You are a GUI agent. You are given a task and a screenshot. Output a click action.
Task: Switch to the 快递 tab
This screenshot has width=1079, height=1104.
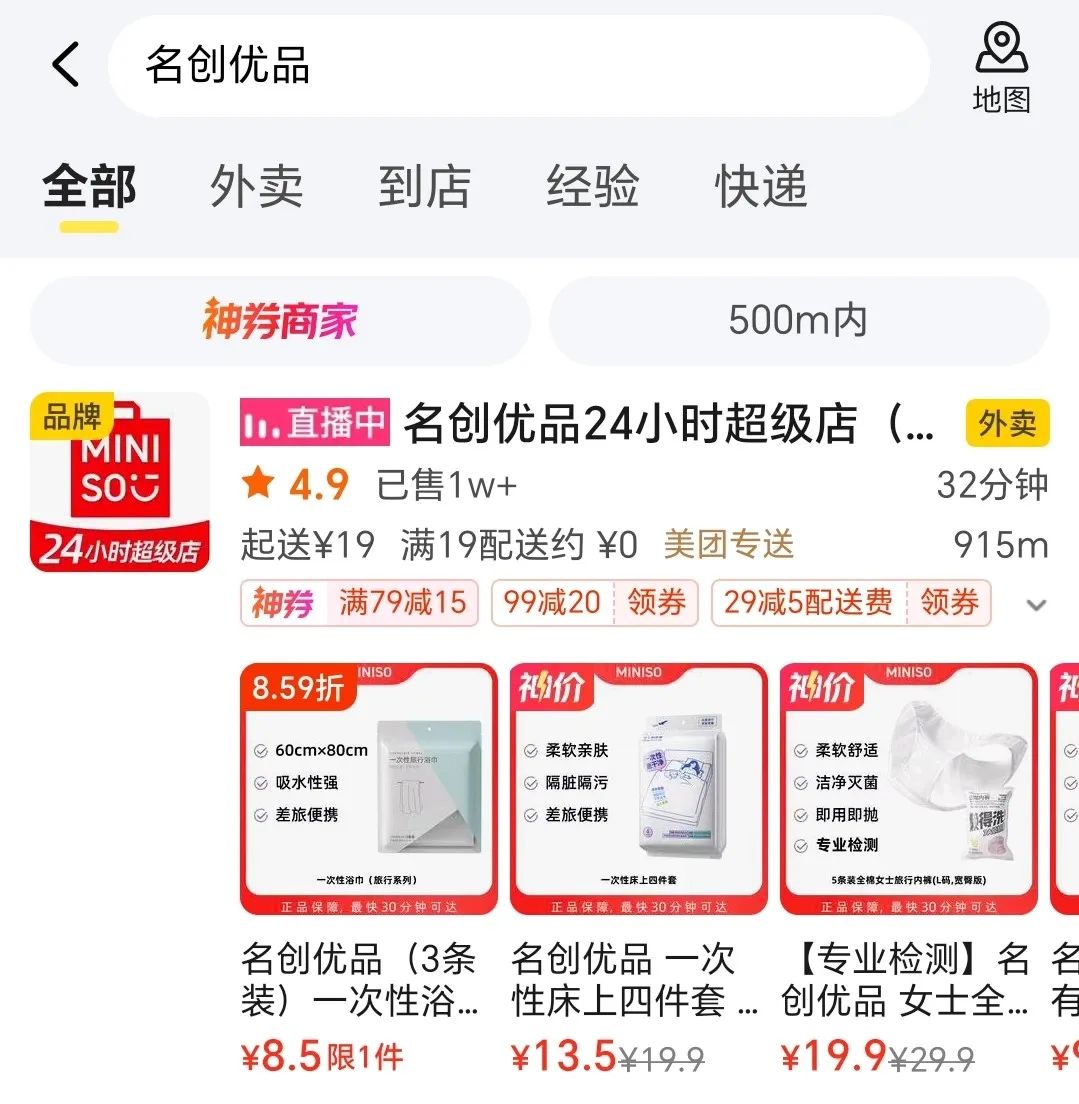click(x=760, y=187)
